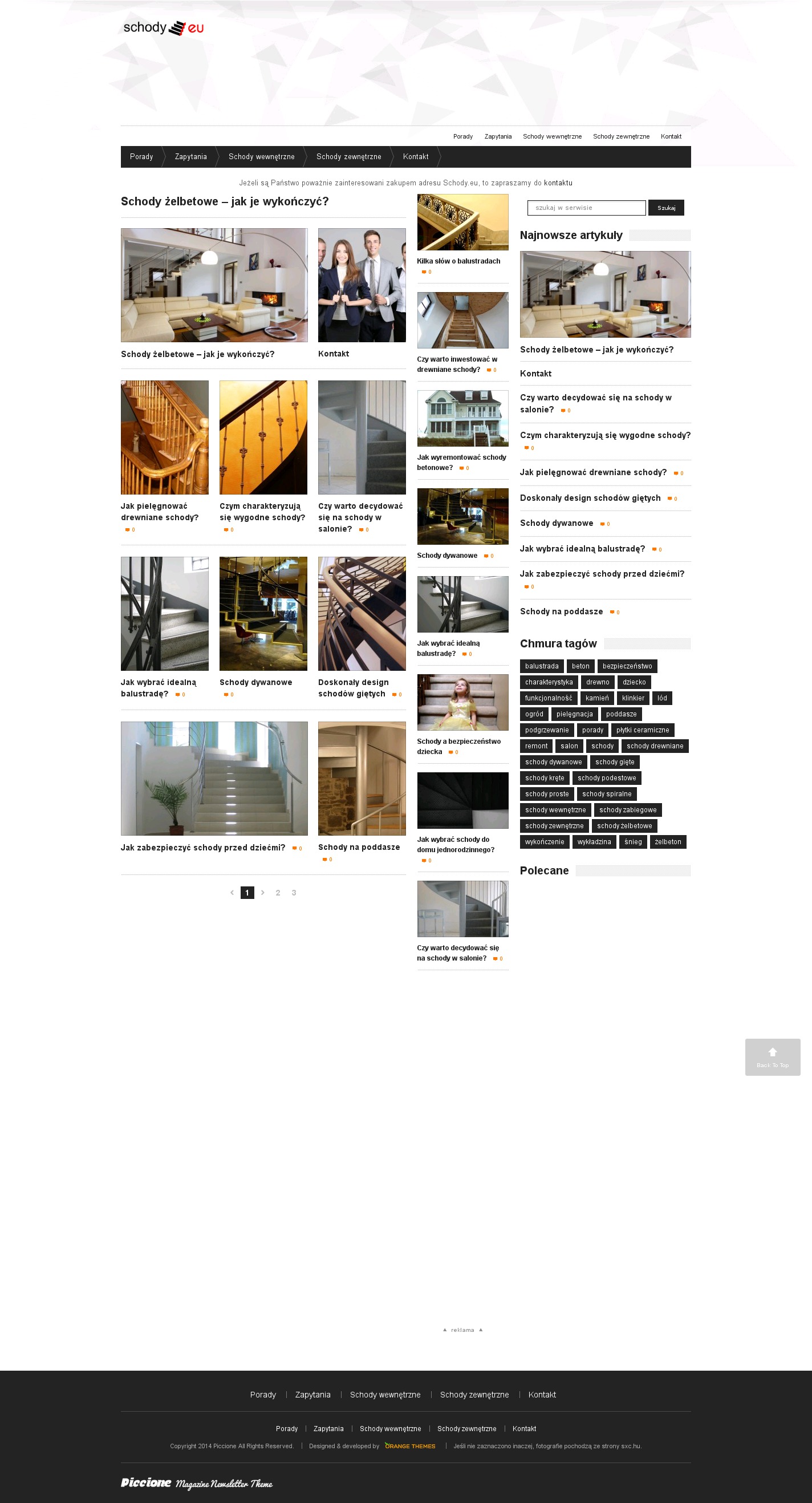The width and height of the screenshot is (812, 1503).
Task: Go to page 3 of the articles
Action: pos(294,893)
